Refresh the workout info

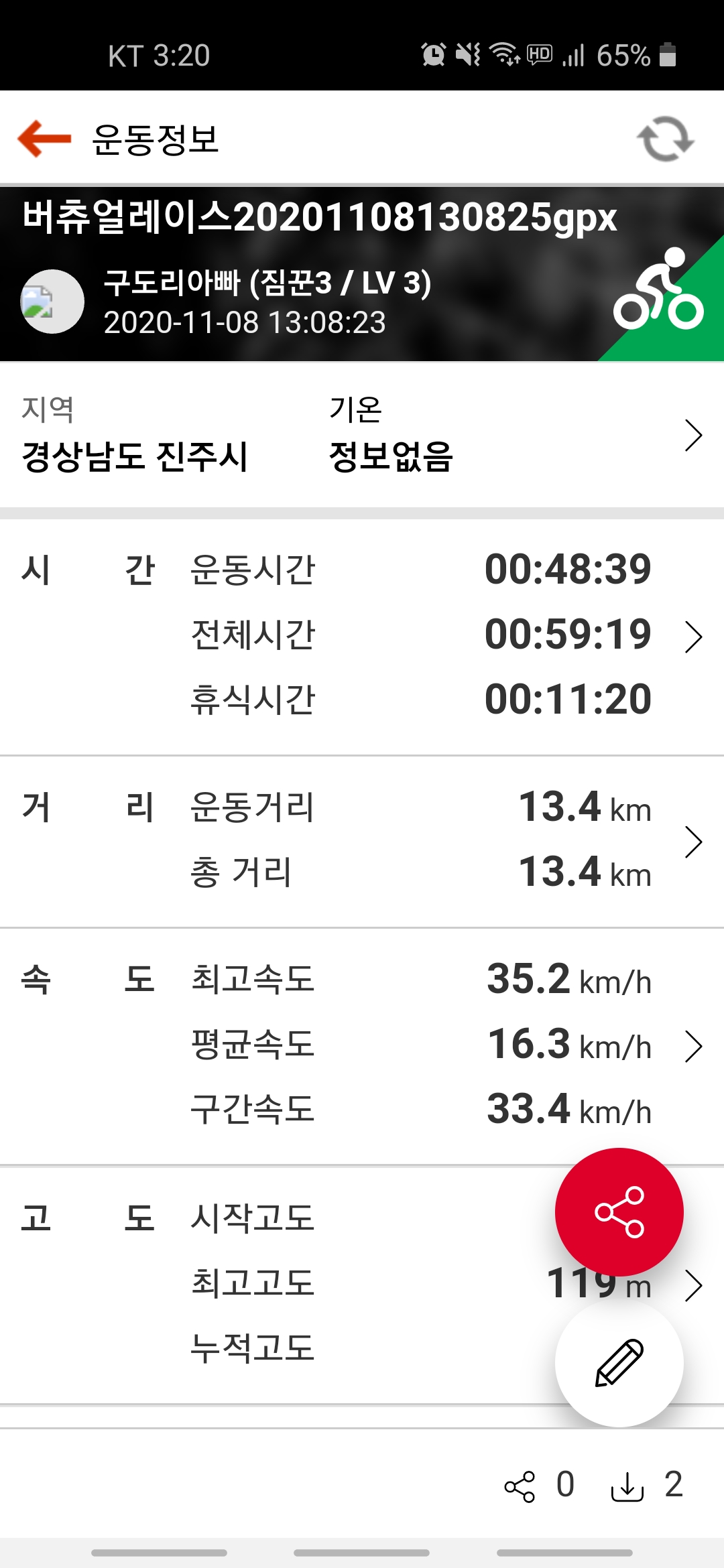click(664, 139)
